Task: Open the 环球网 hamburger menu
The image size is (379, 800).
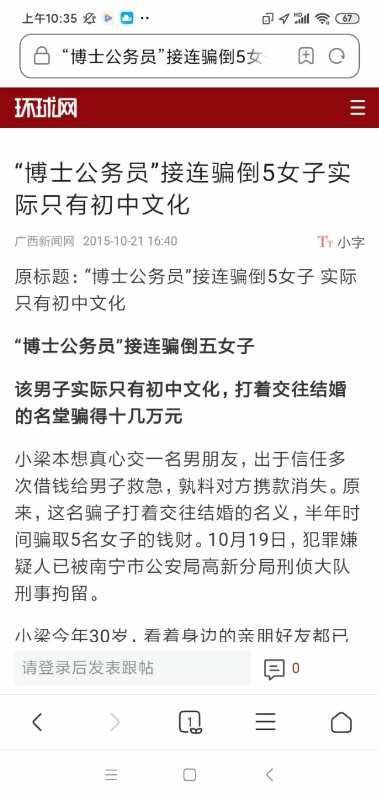Action: point(358,108)
